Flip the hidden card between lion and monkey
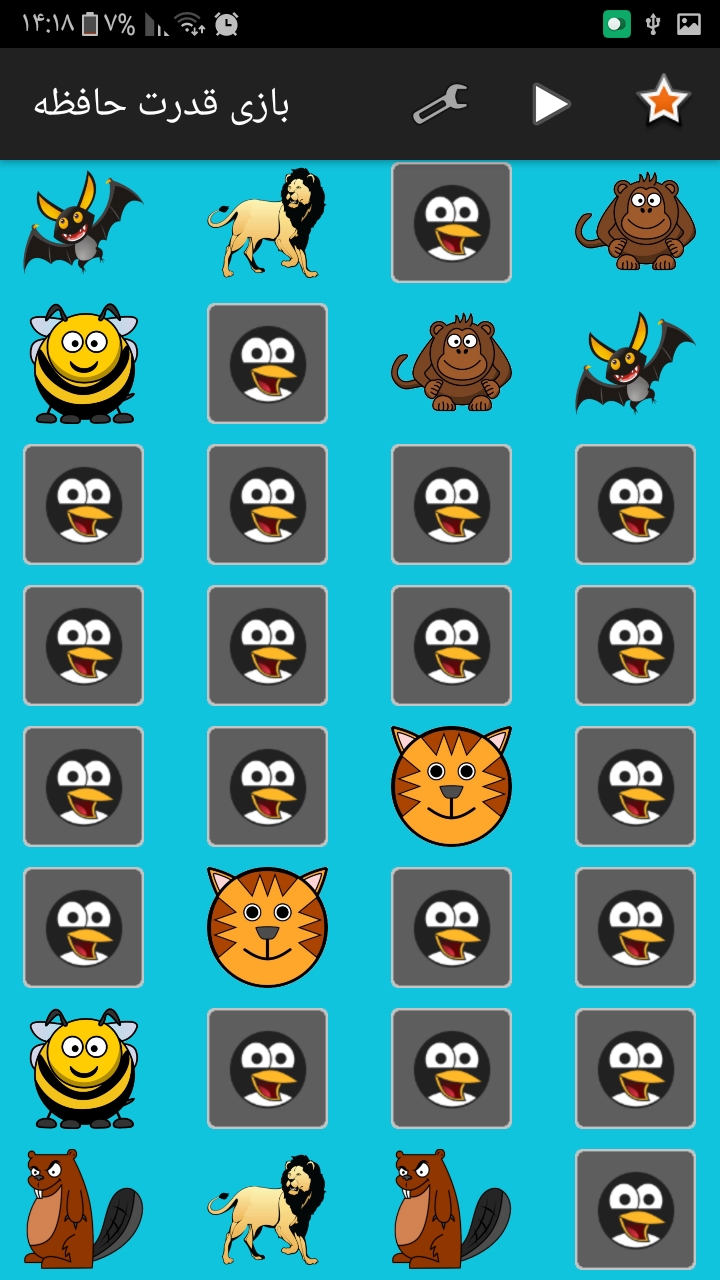This screenshot has height=1280, width=720. (x=451, y=222)
